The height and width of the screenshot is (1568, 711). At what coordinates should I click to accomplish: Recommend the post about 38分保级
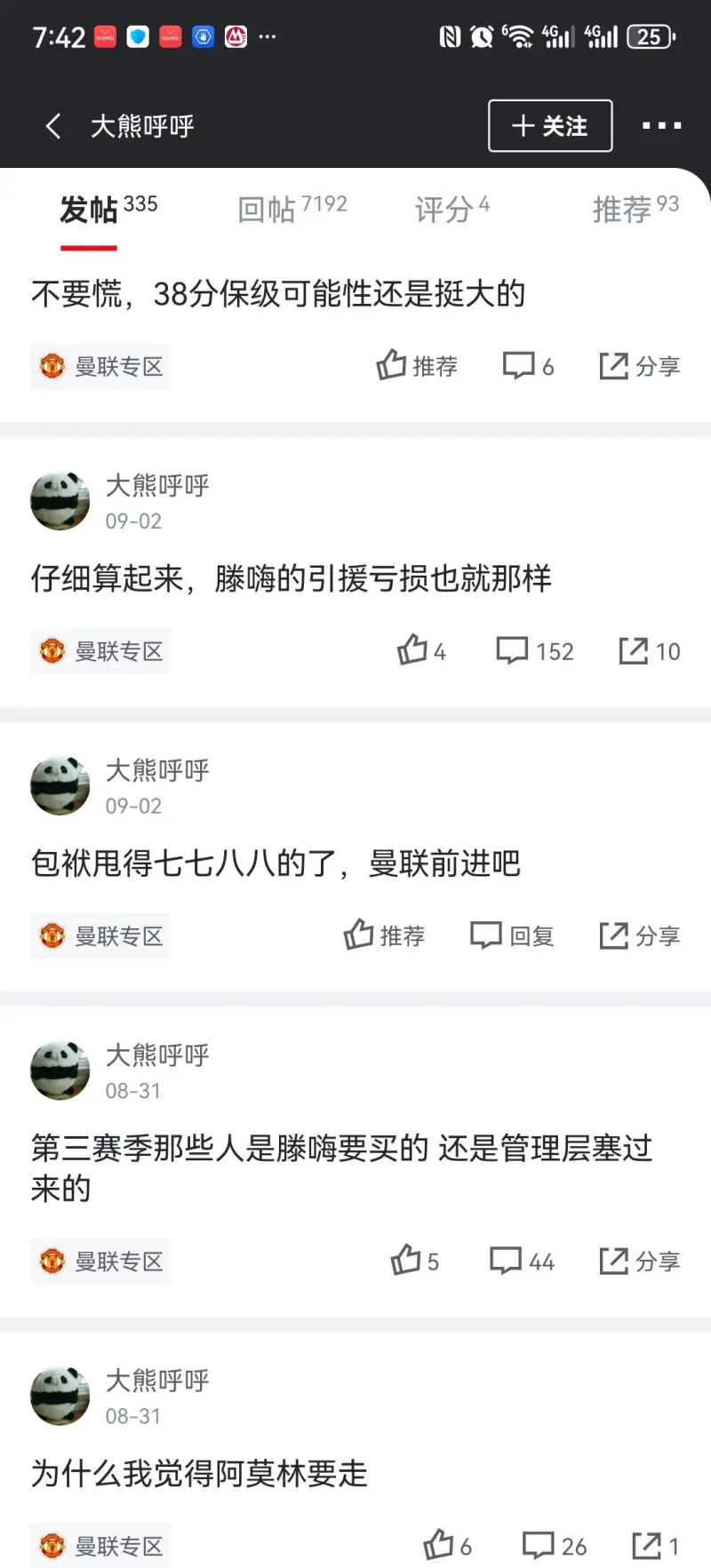pyautogui.click(x=417, y=365)
